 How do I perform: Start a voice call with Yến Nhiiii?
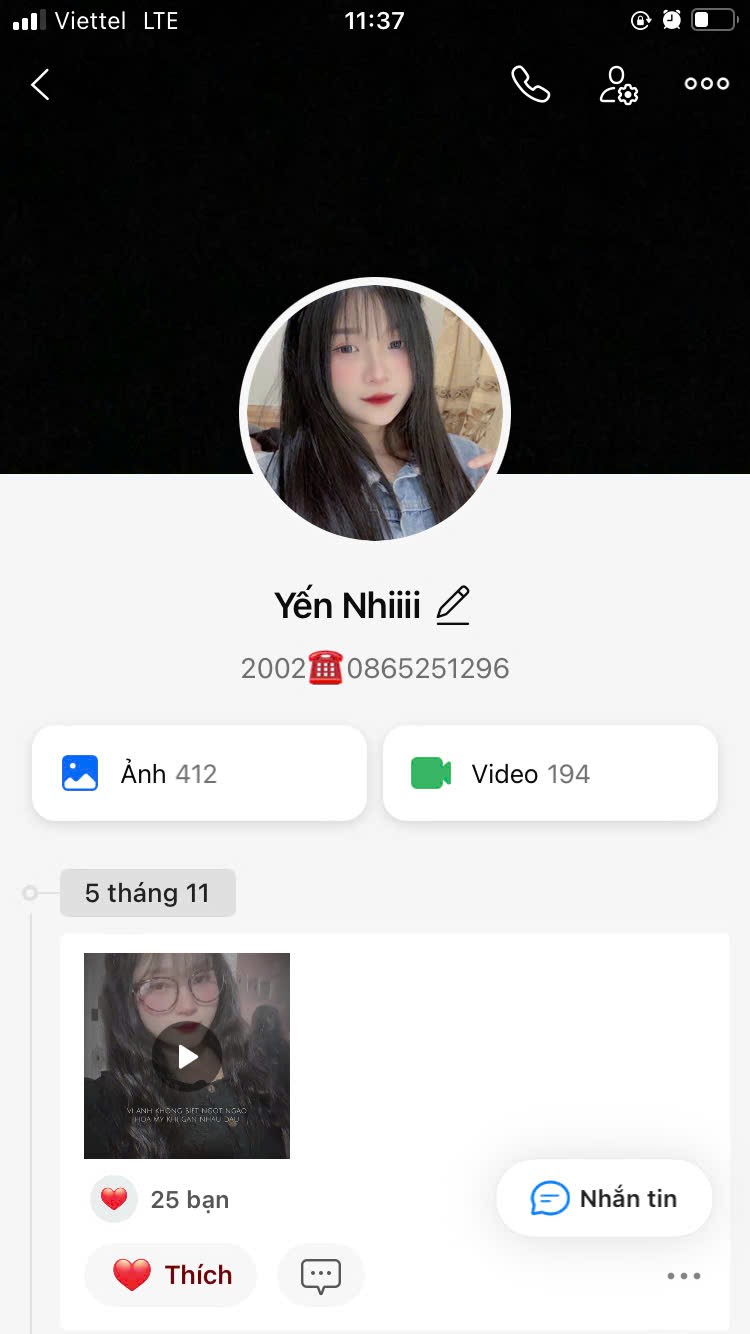(x=530, y=84)
